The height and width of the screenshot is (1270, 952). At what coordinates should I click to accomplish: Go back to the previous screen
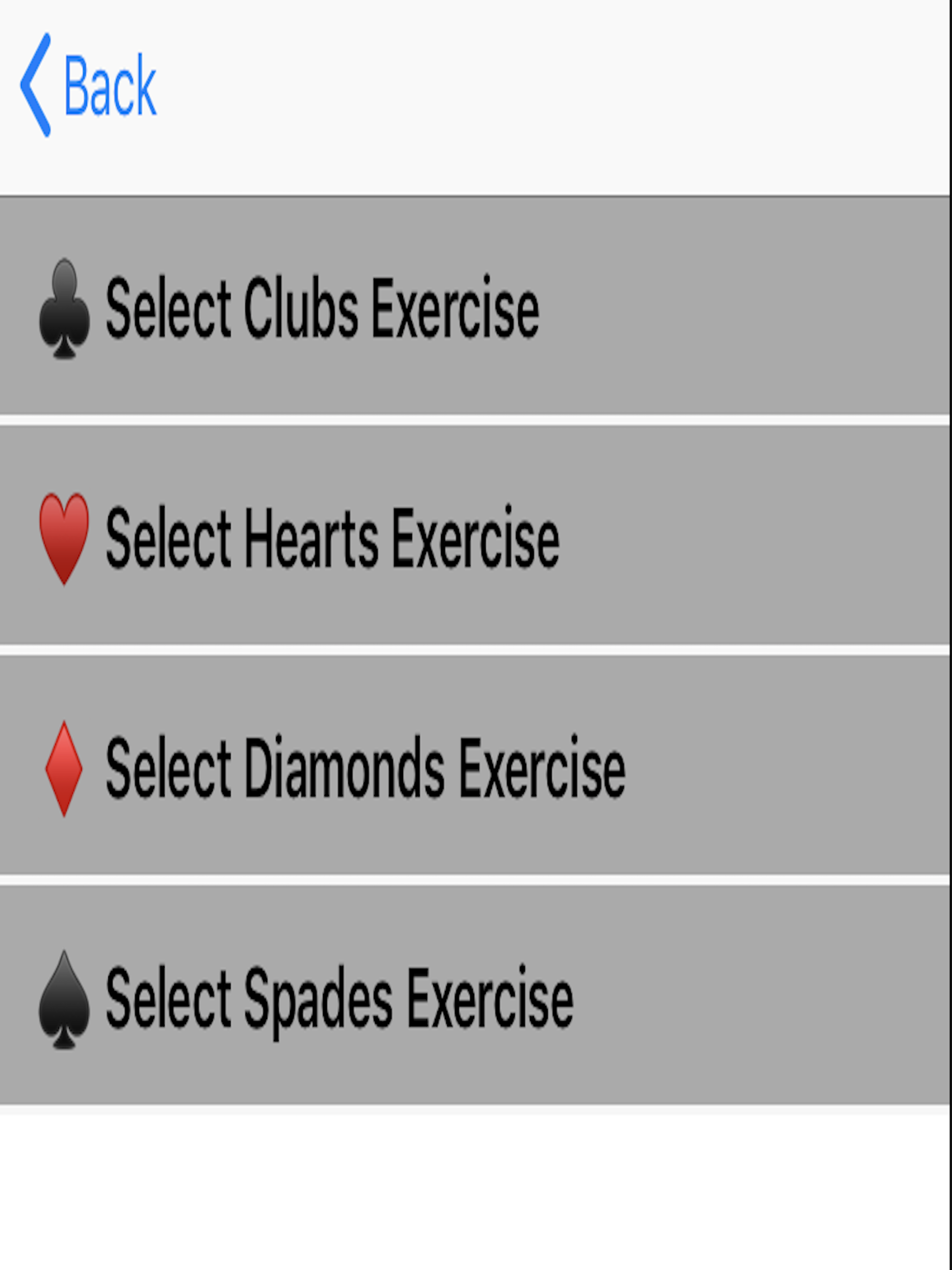coord(89,85)
